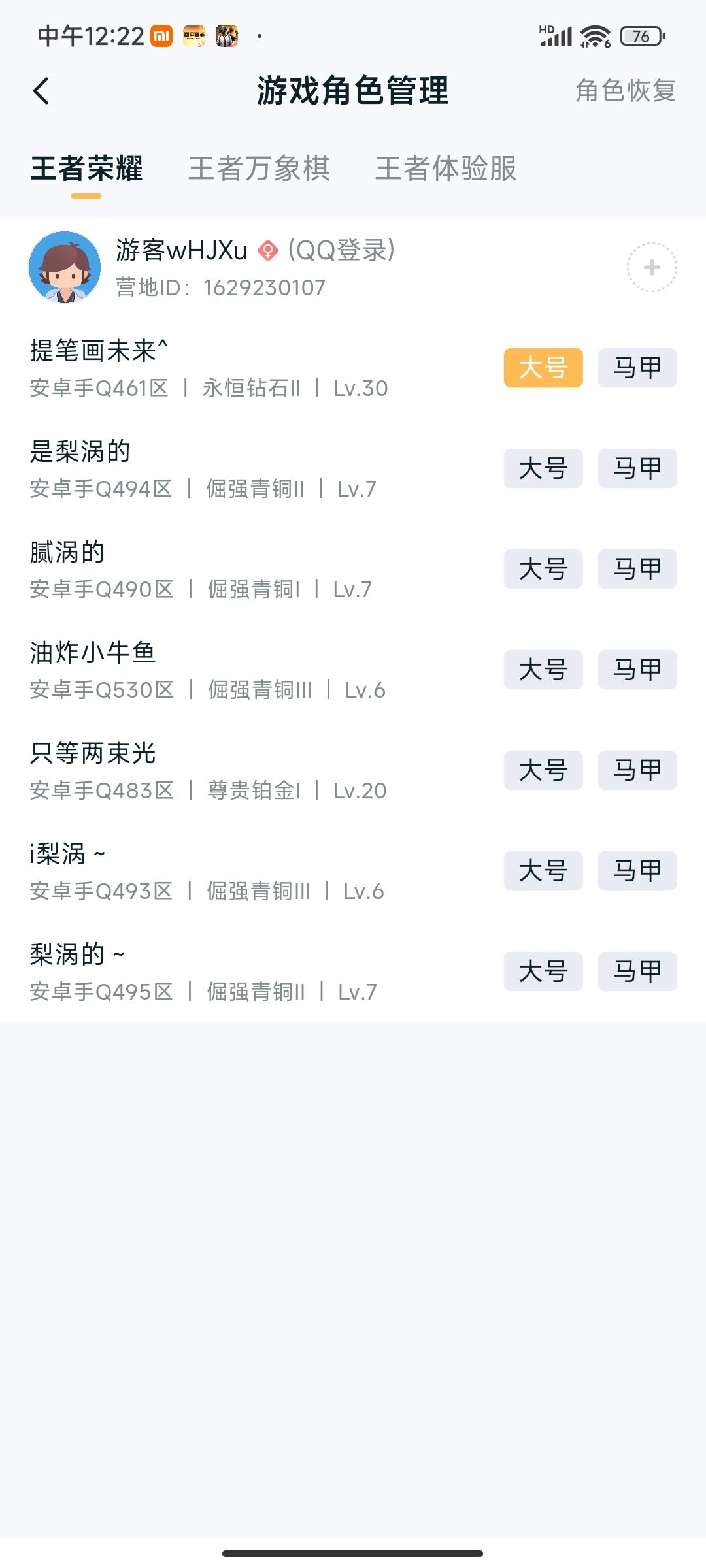Toggle 马甲 for role 腻涡的
This screenshot has width=706, height=1568.
click(x=637, y=569)
